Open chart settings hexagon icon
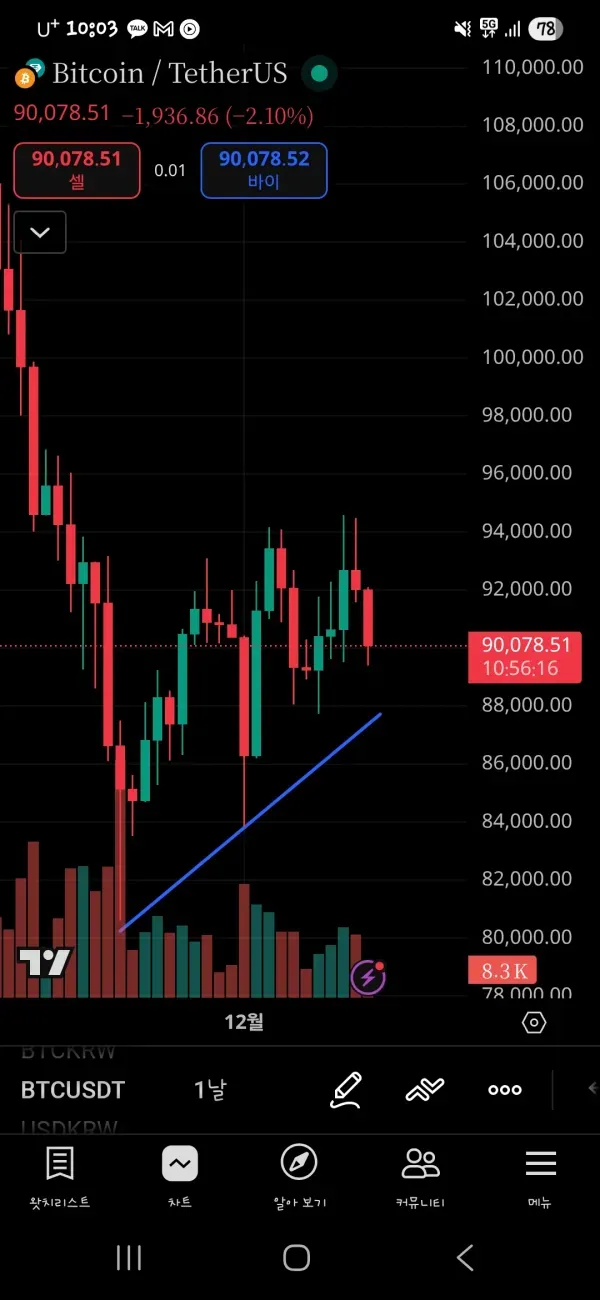 pyautogui.click(x=534, y=1022)
